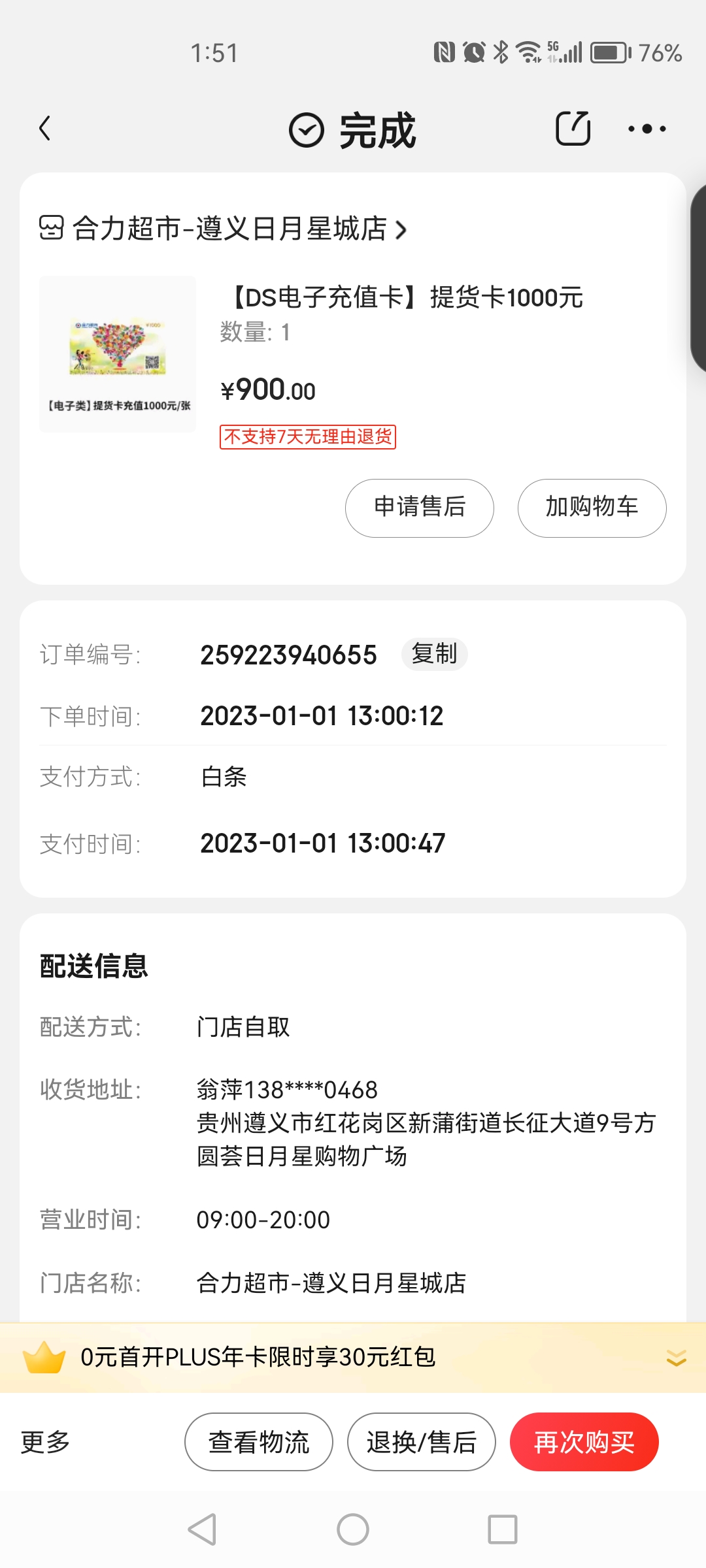Select 退换/售后 at the bottom
The image size is (706, 1568).
click(421, 1443)
